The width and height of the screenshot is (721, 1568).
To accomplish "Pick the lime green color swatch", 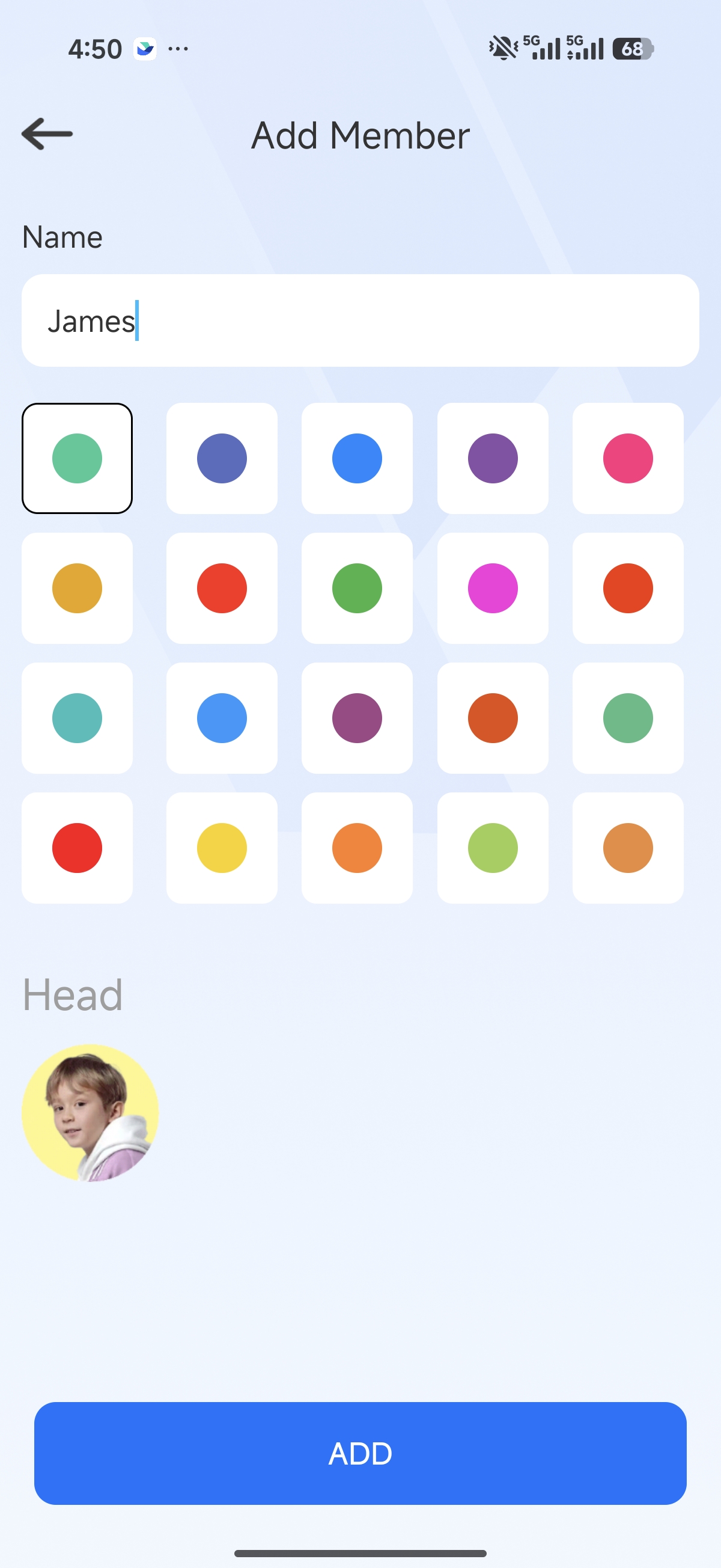I will pyautogui.click(x=492, y=848).
